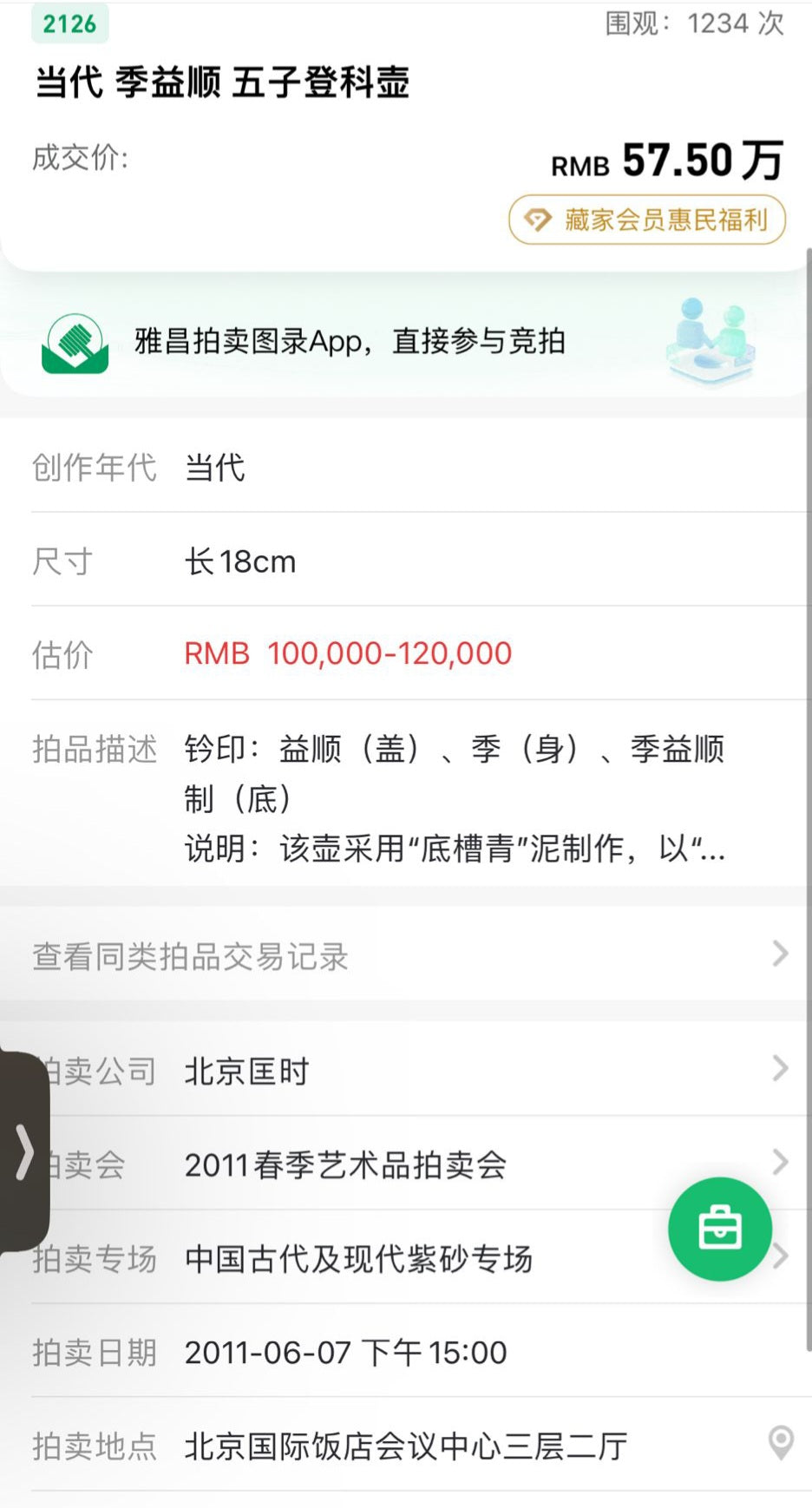812x1508 pixels.
Task: Open 查看同类拍品交易记录
Action: pyautogui.click(x=406, y=955)
